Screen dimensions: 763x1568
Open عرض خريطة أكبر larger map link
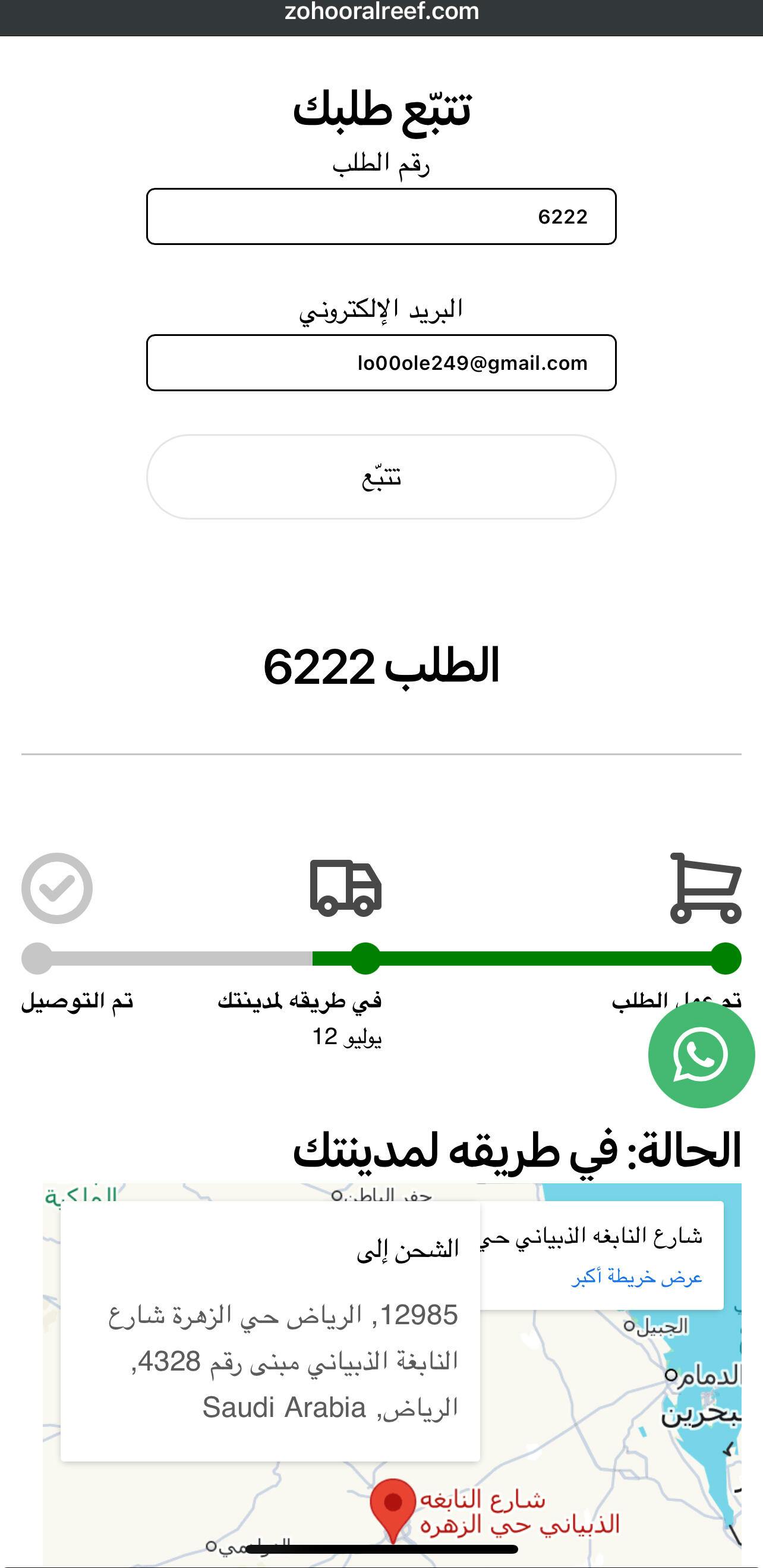coord(636,1277)
